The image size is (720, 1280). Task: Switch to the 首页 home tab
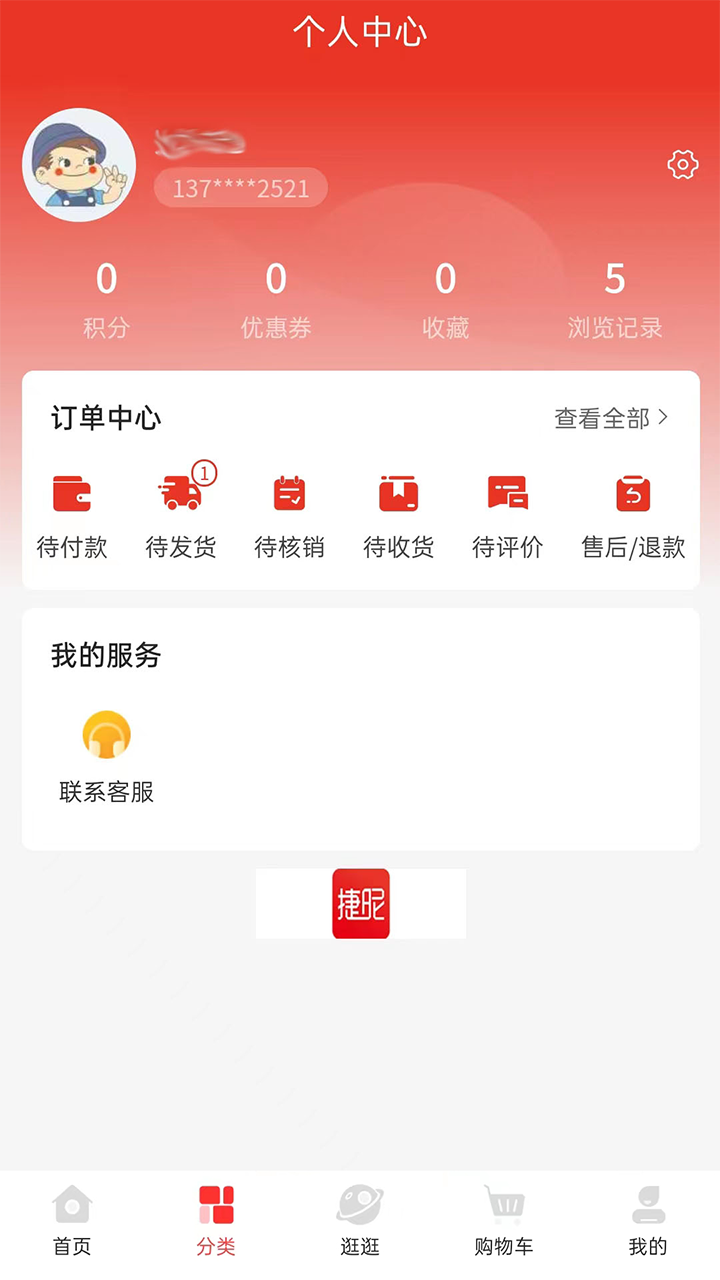click(72, 1220)
